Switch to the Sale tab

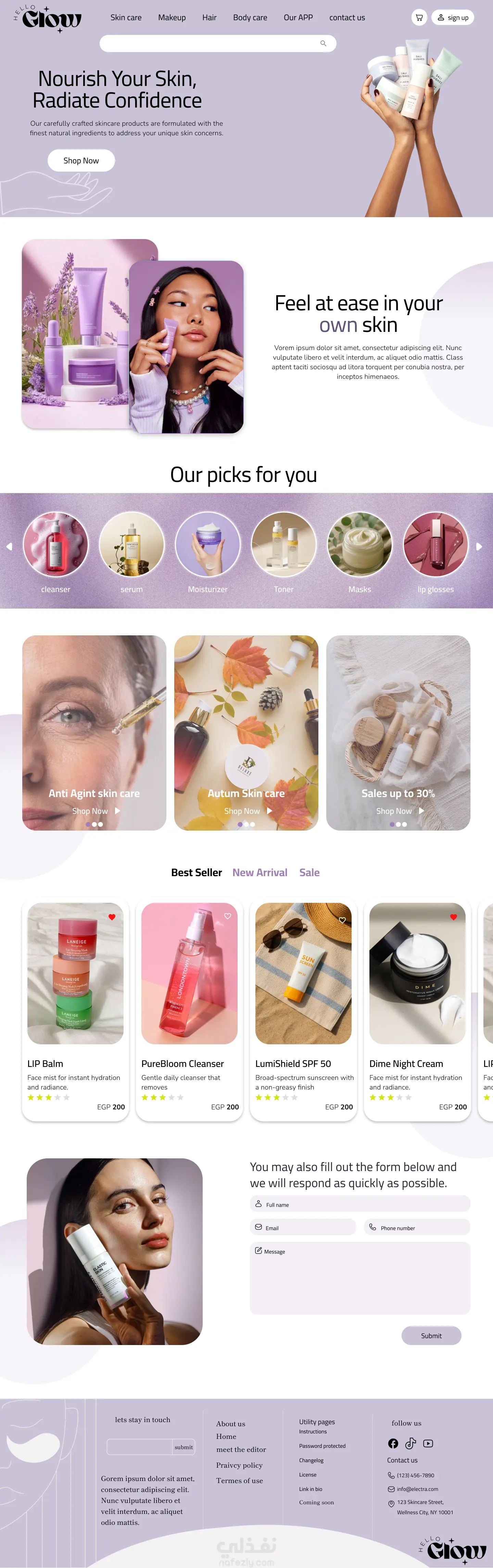point(309,872)
